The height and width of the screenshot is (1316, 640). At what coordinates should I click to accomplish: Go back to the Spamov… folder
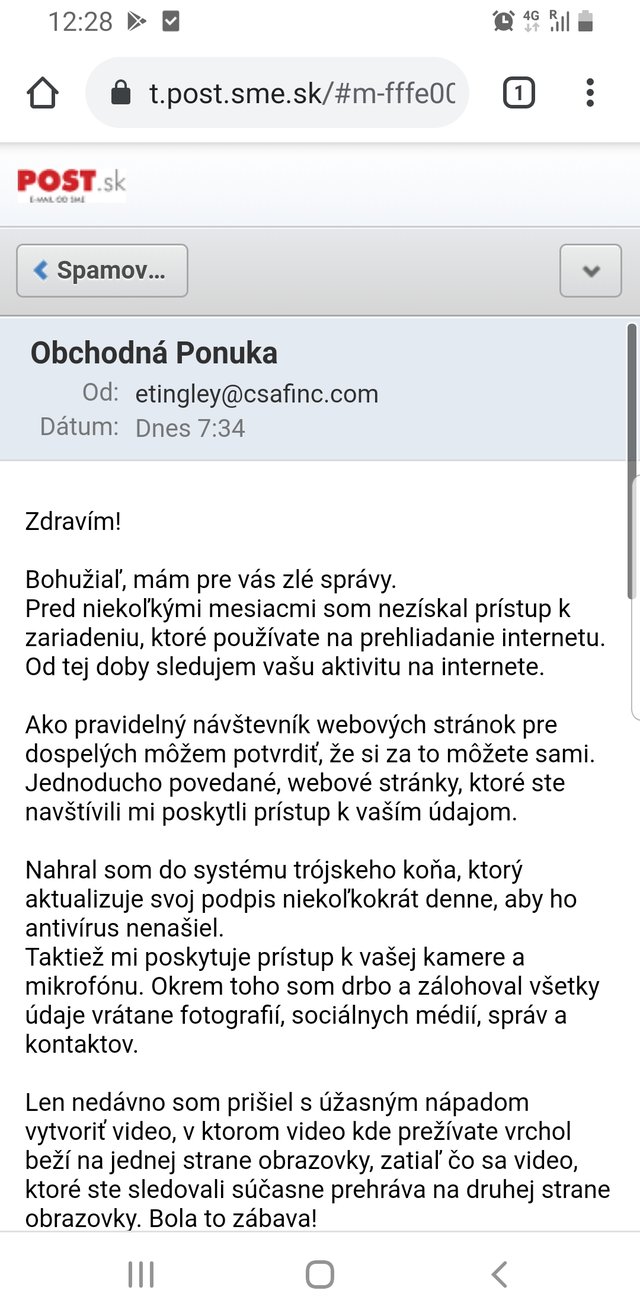[102, 270]
